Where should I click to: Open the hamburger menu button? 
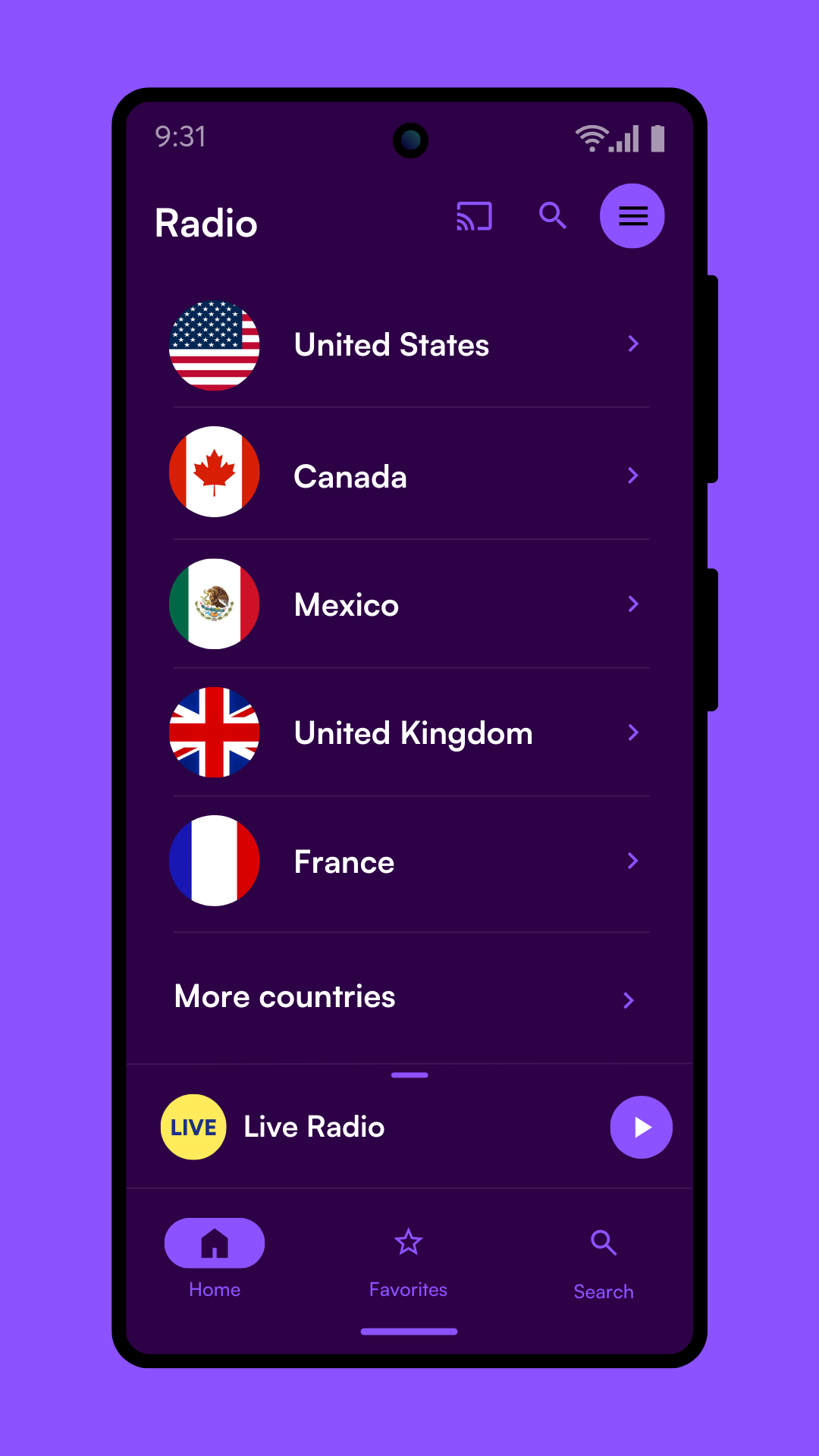(x=632, y=216)
